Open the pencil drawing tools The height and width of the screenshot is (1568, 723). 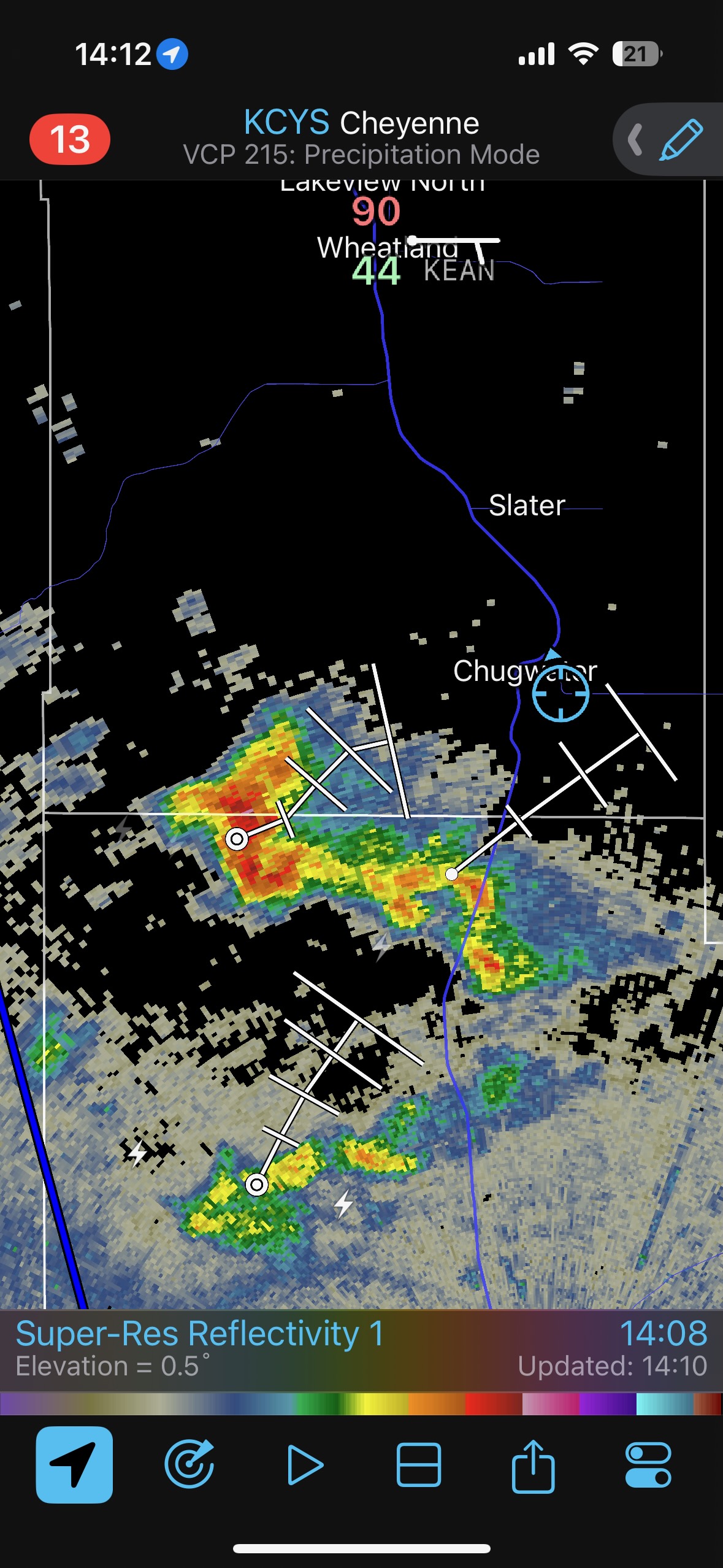681,140
